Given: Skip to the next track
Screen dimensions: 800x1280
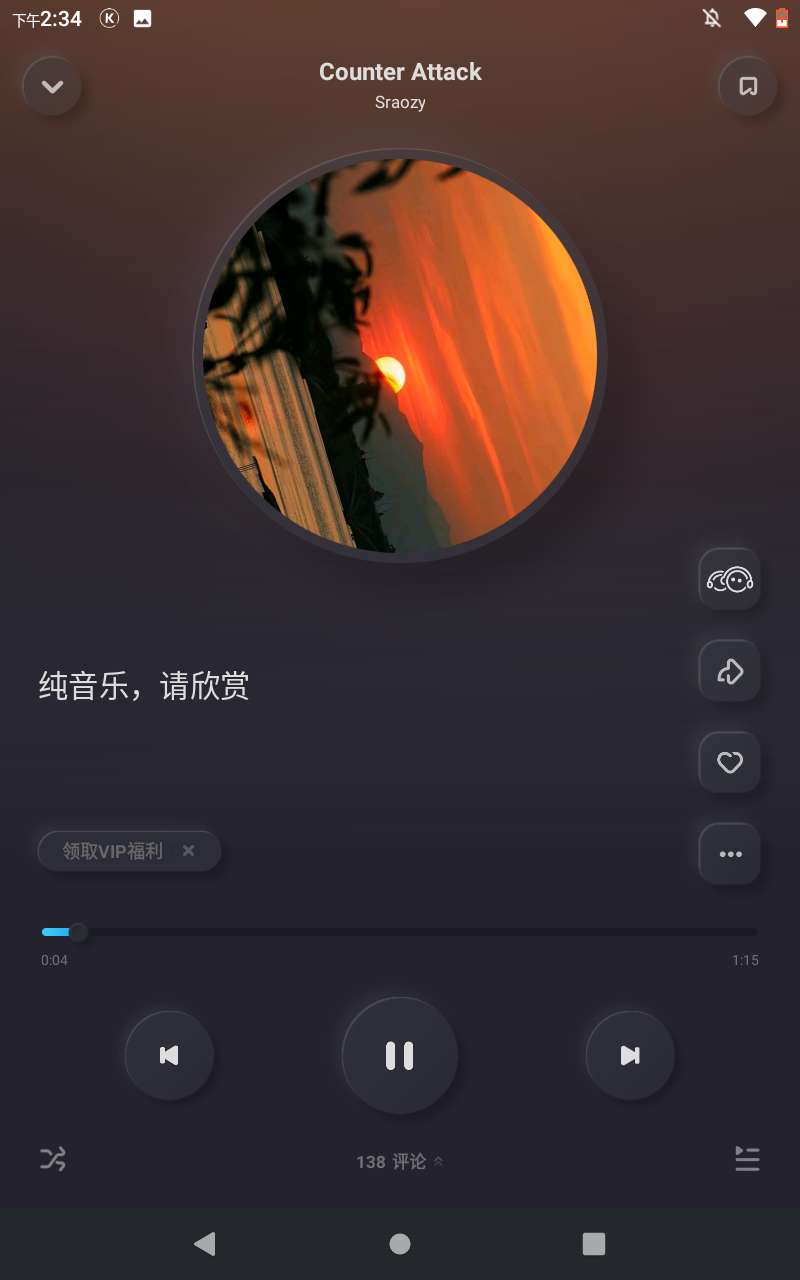Looking at the screenshot, I should click(x=630, y=1055).
